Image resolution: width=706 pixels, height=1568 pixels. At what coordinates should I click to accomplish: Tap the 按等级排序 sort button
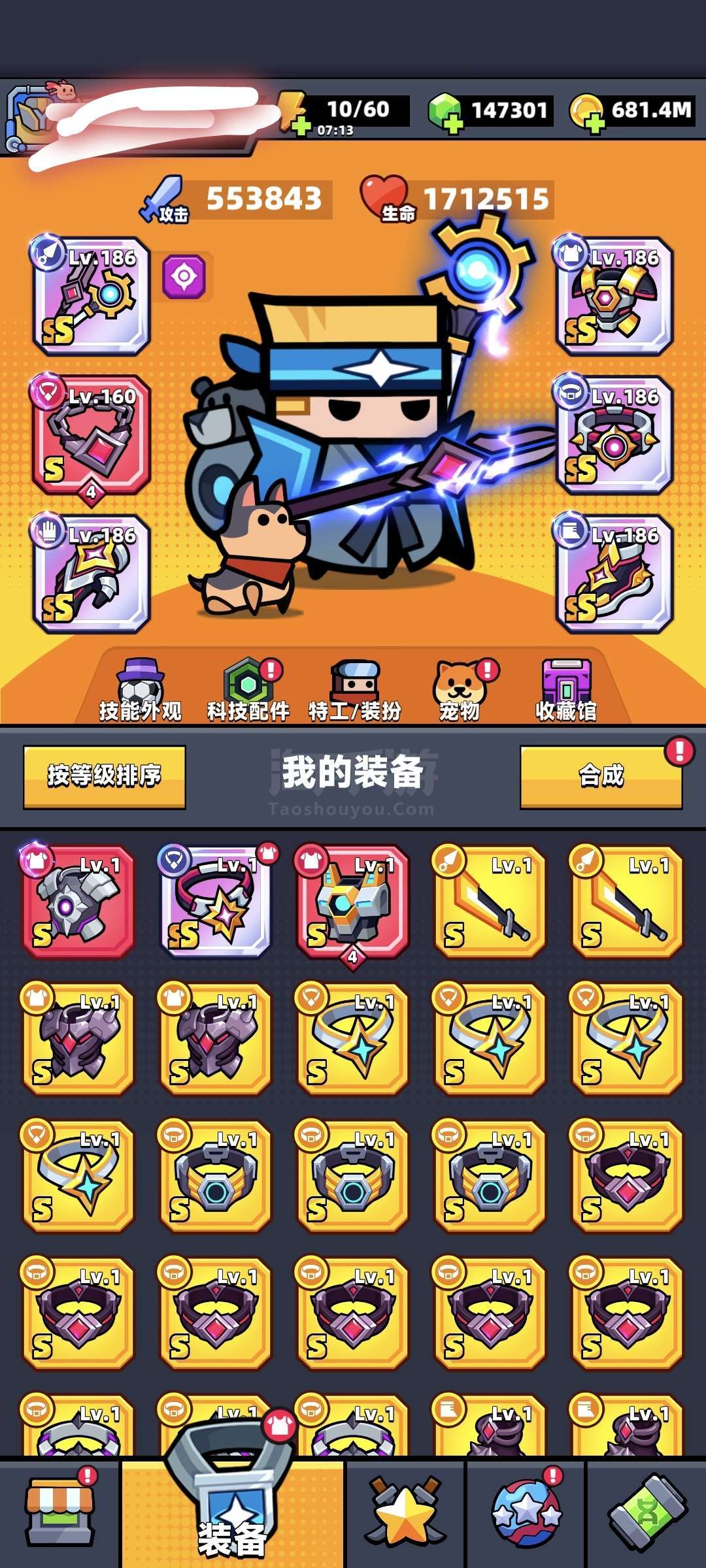[x=105, y=776]
